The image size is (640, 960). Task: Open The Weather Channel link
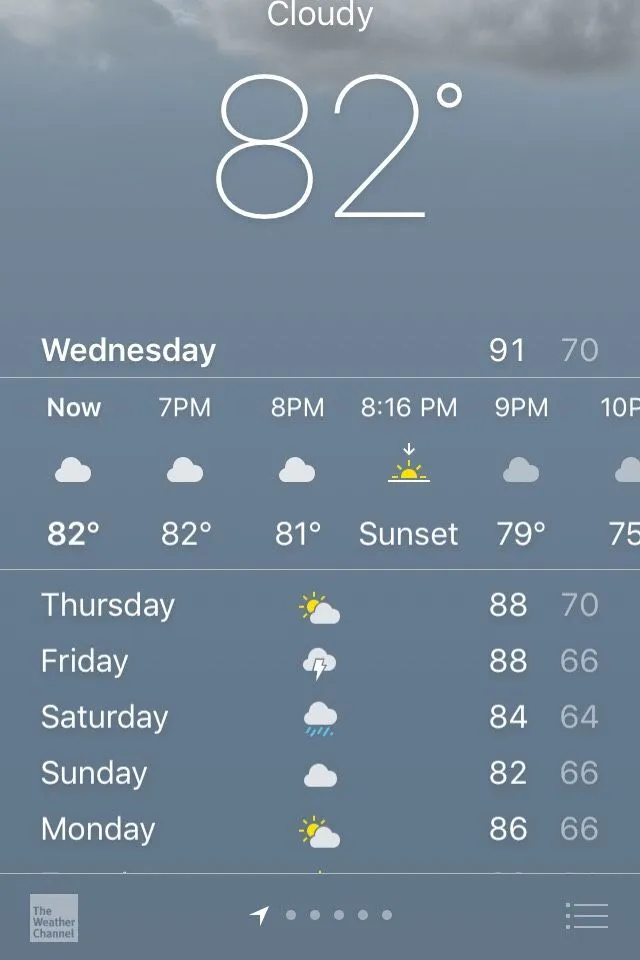[x=53, y=917]
